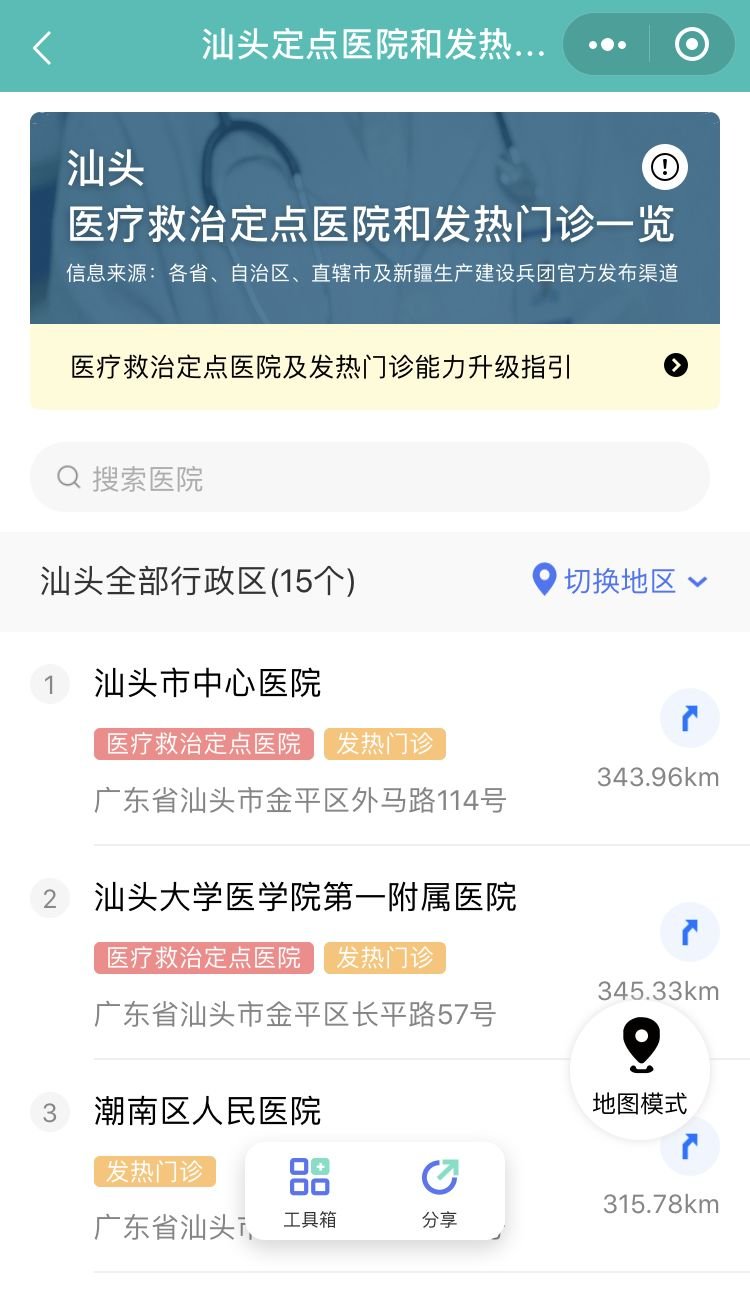Screen dimensions: 750x1295
Task: Get directions to 汕头大学医学院第一附属医院
Action: point(689,932)
